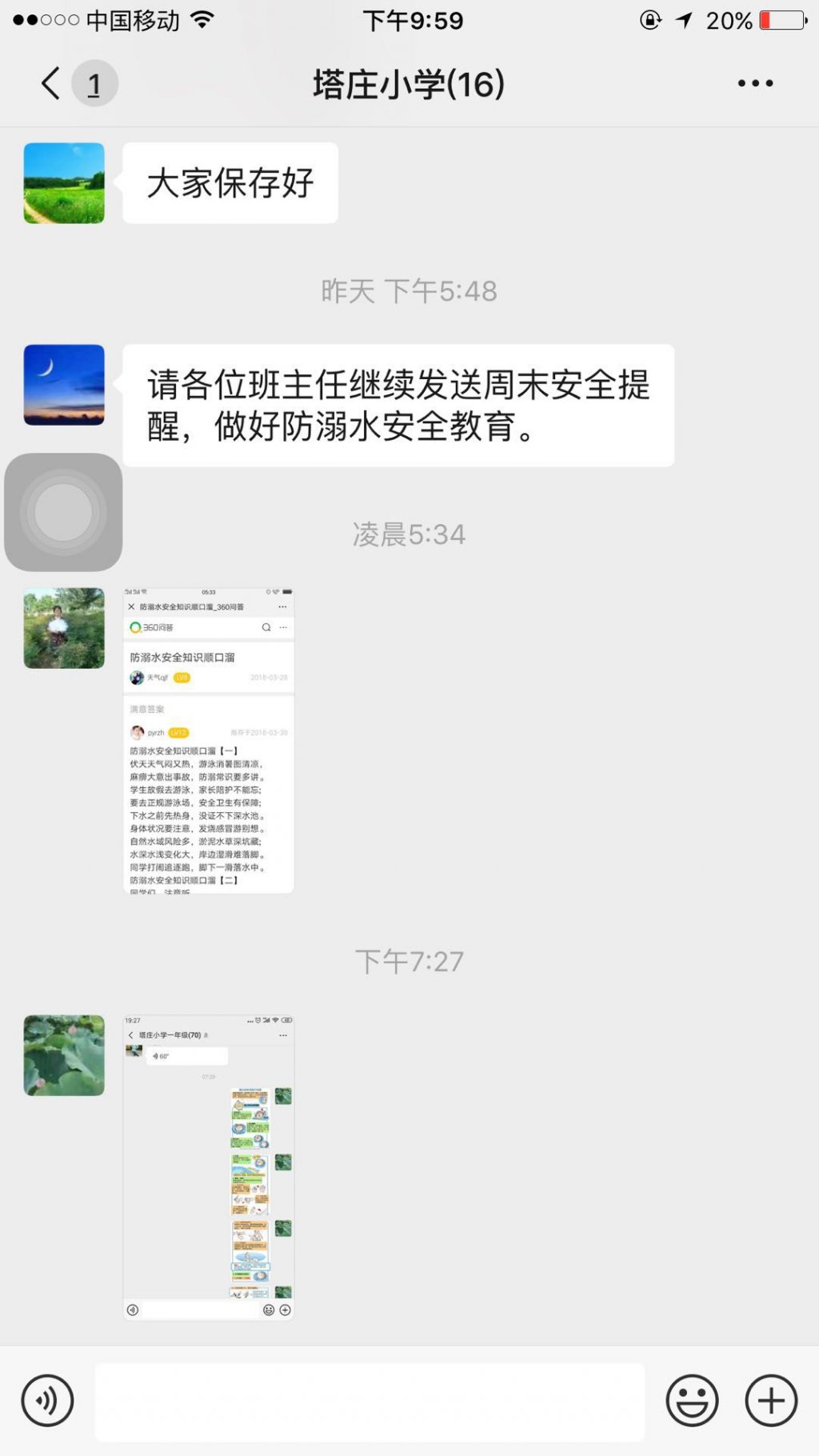Open the emoji picker
Viewport: 819px width, 1456px height.
point(692,1401)
